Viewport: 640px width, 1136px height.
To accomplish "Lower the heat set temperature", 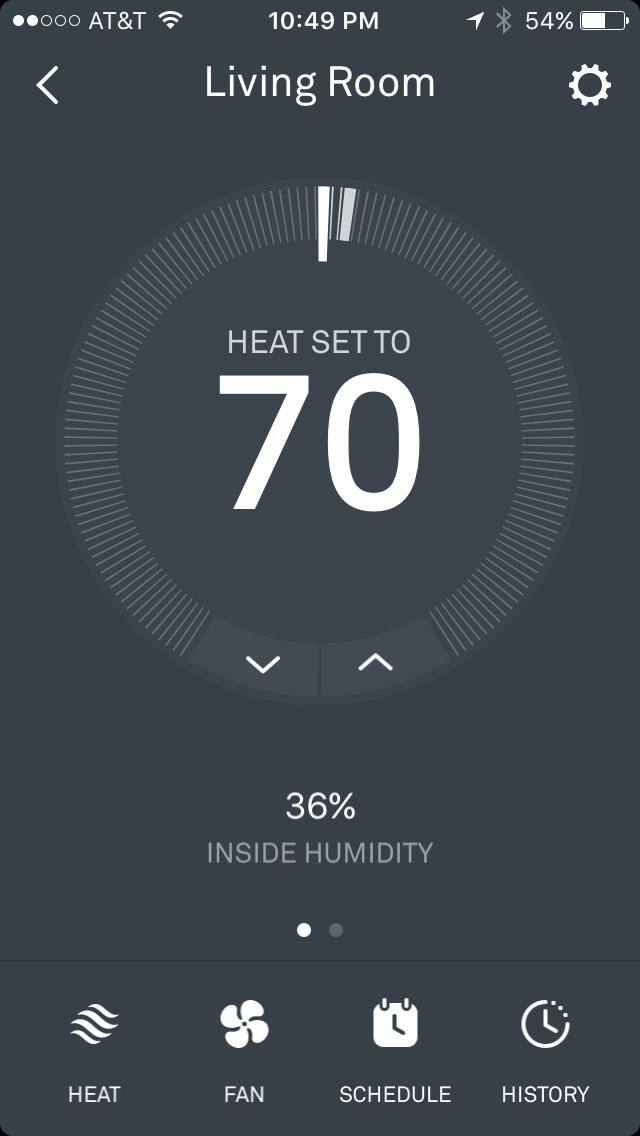I will tap(262, 663).
